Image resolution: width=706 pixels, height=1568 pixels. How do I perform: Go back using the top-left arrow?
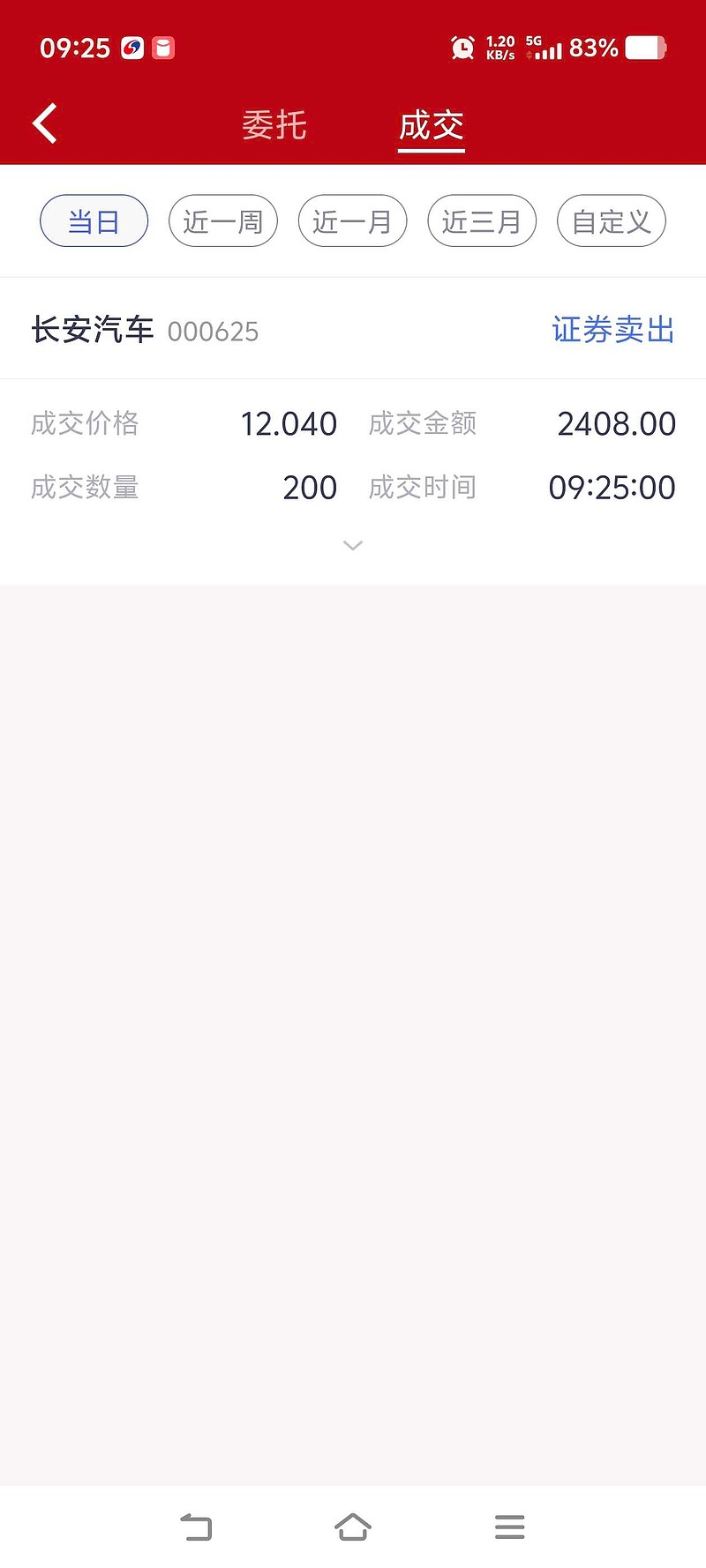(x=45, y=123)
